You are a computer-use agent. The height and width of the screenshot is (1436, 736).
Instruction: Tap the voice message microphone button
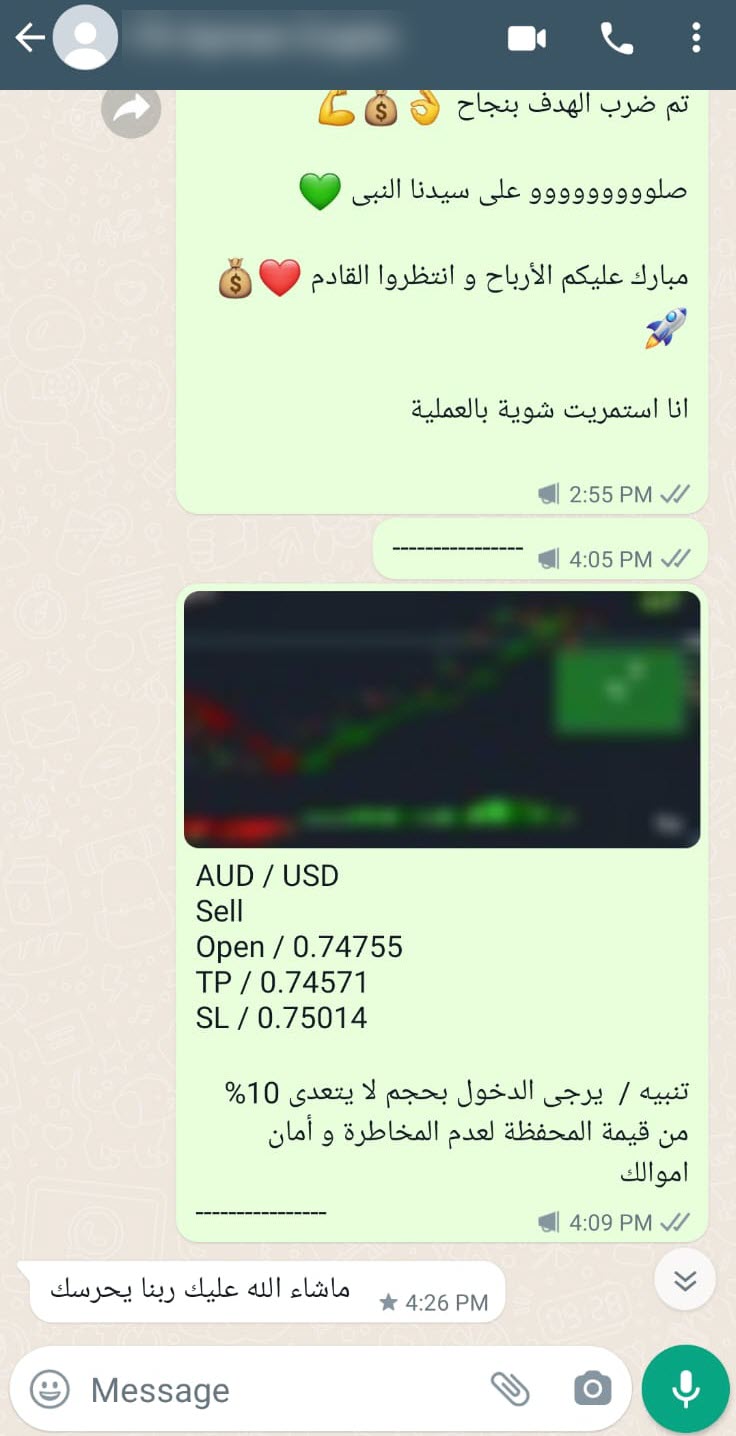(x=686, y=1389)
